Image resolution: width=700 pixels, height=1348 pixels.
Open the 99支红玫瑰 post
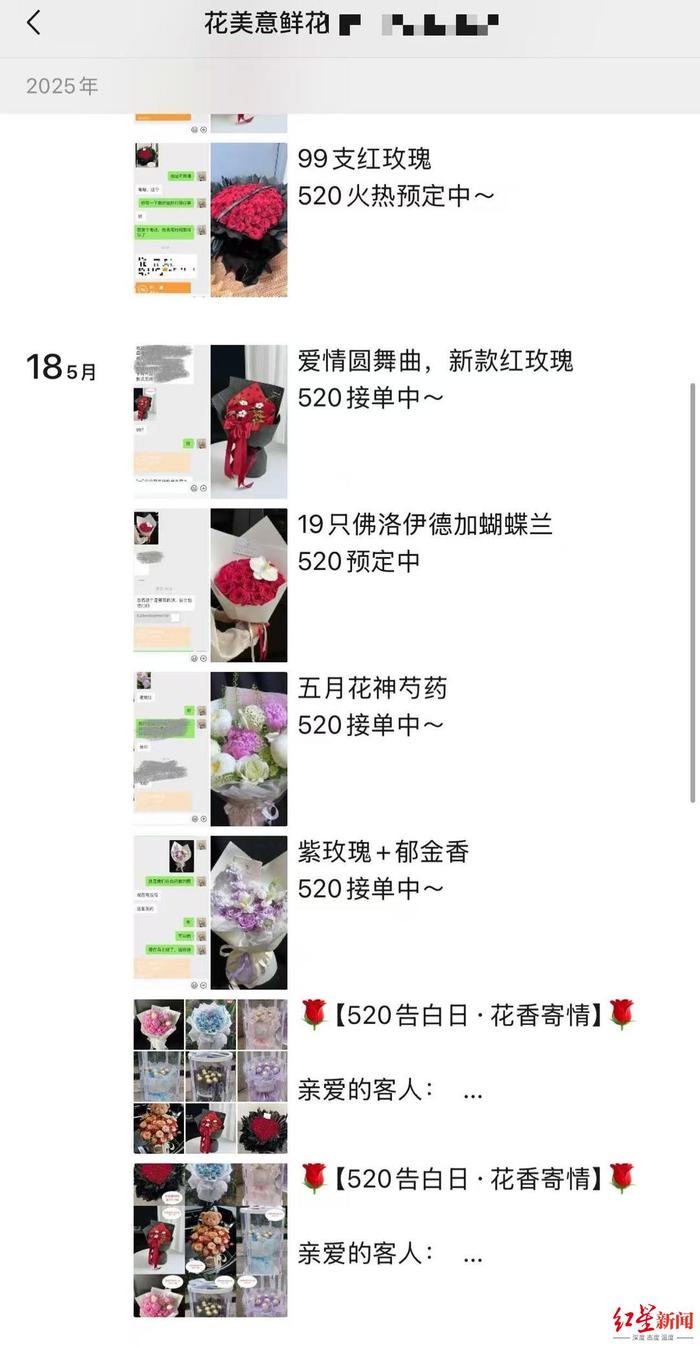point(396,177)
